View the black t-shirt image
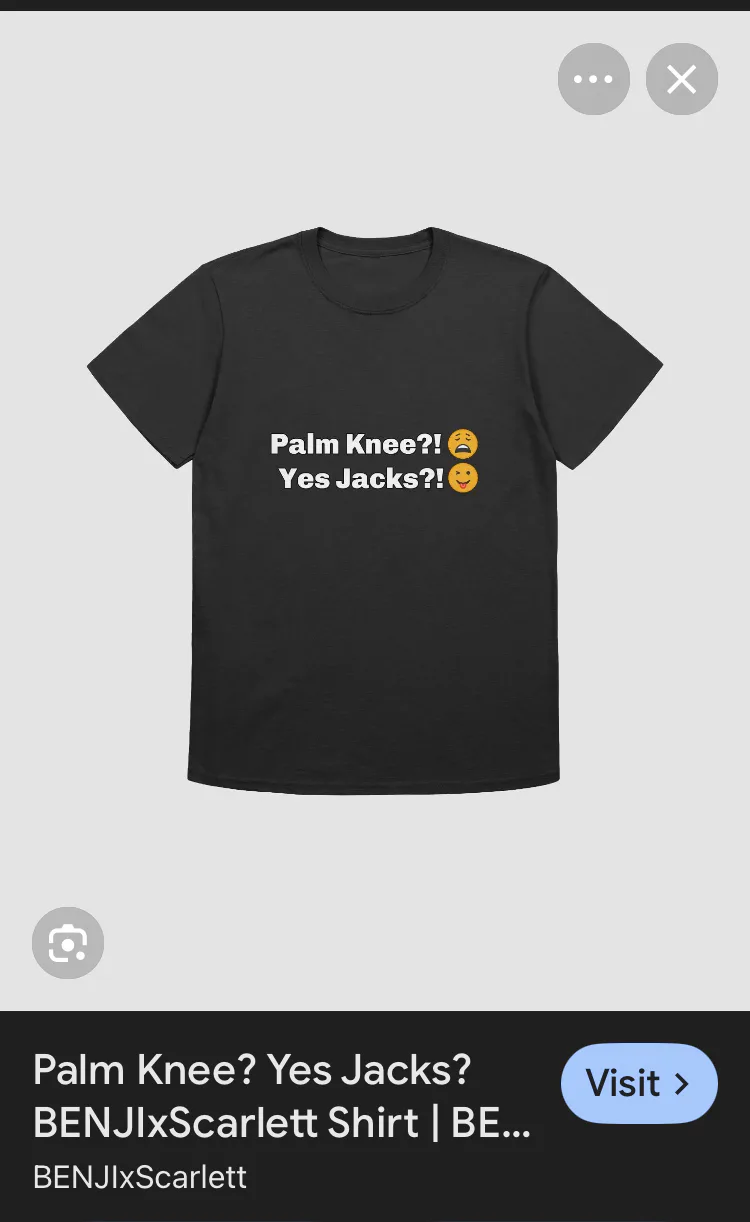The image size is (750, 1222). click(375, 510)
